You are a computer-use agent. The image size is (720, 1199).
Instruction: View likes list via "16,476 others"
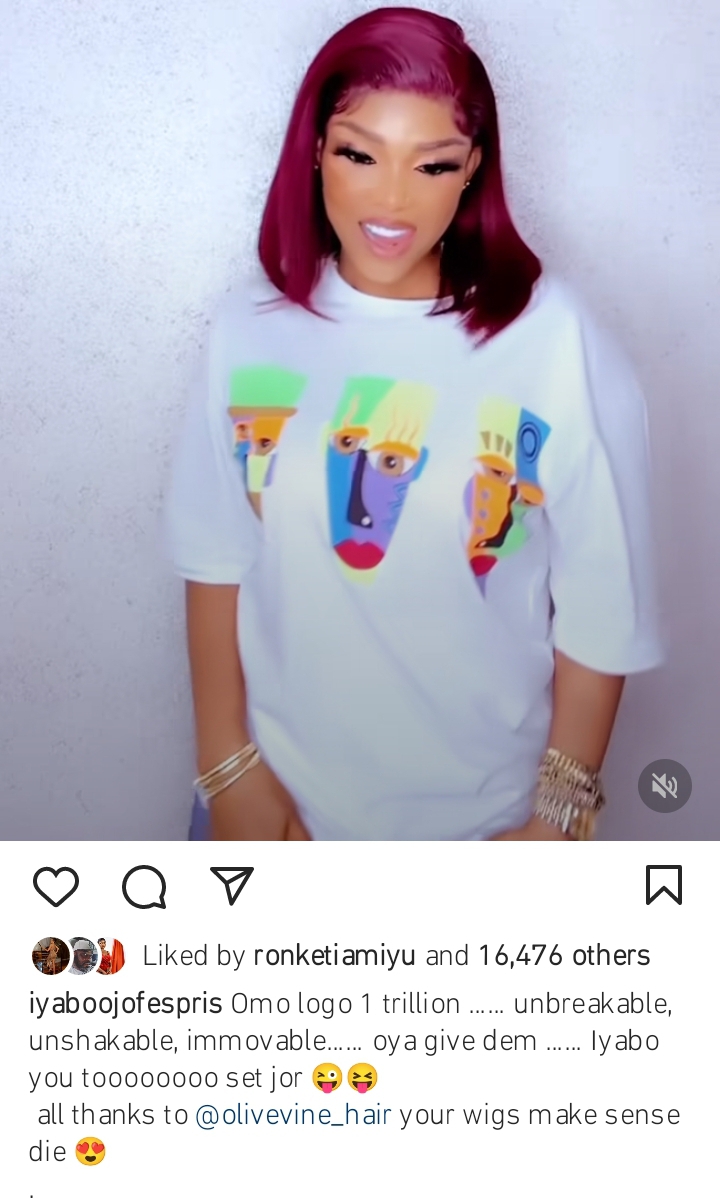coord(564,955)
